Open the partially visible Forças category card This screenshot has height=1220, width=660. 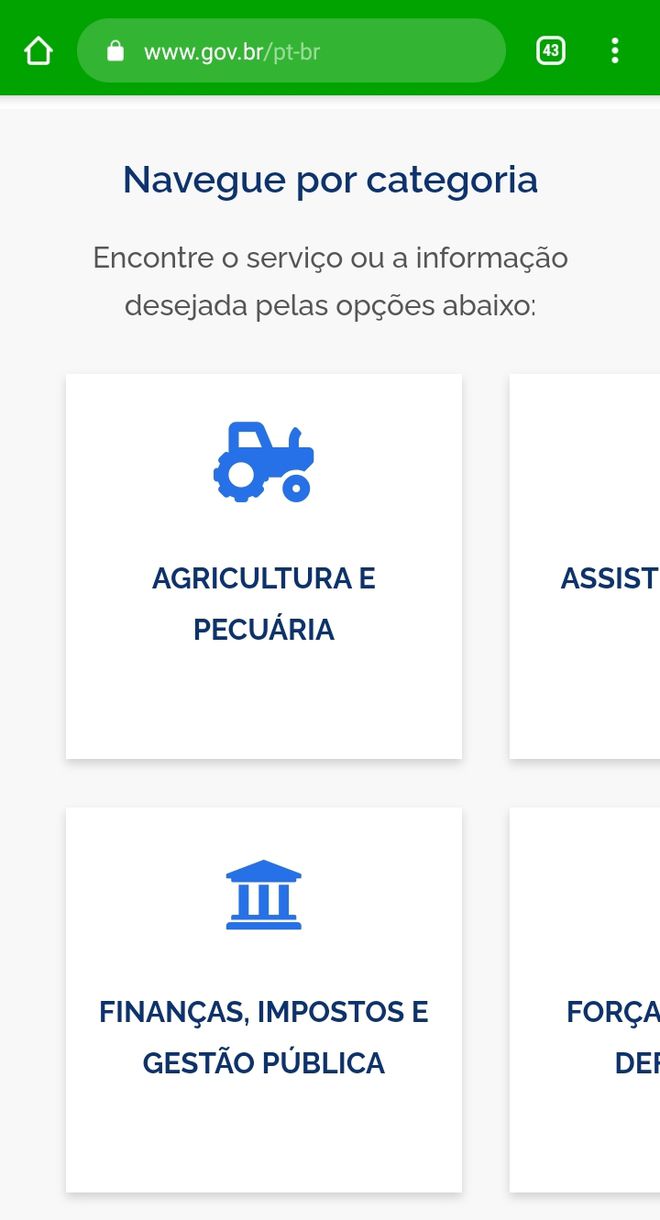[590, 999]
